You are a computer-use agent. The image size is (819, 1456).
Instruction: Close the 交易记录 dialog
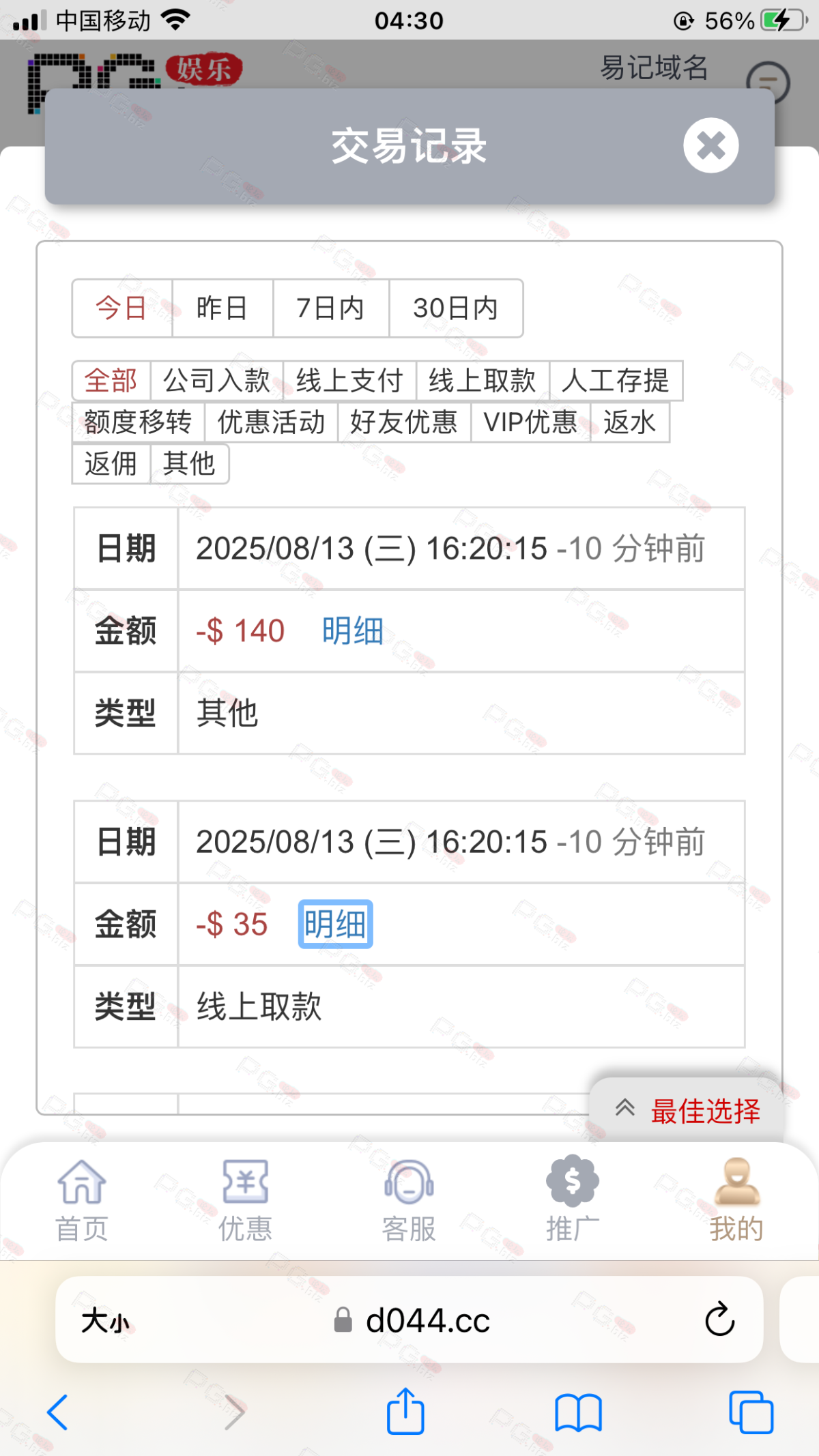pos(710,145)
